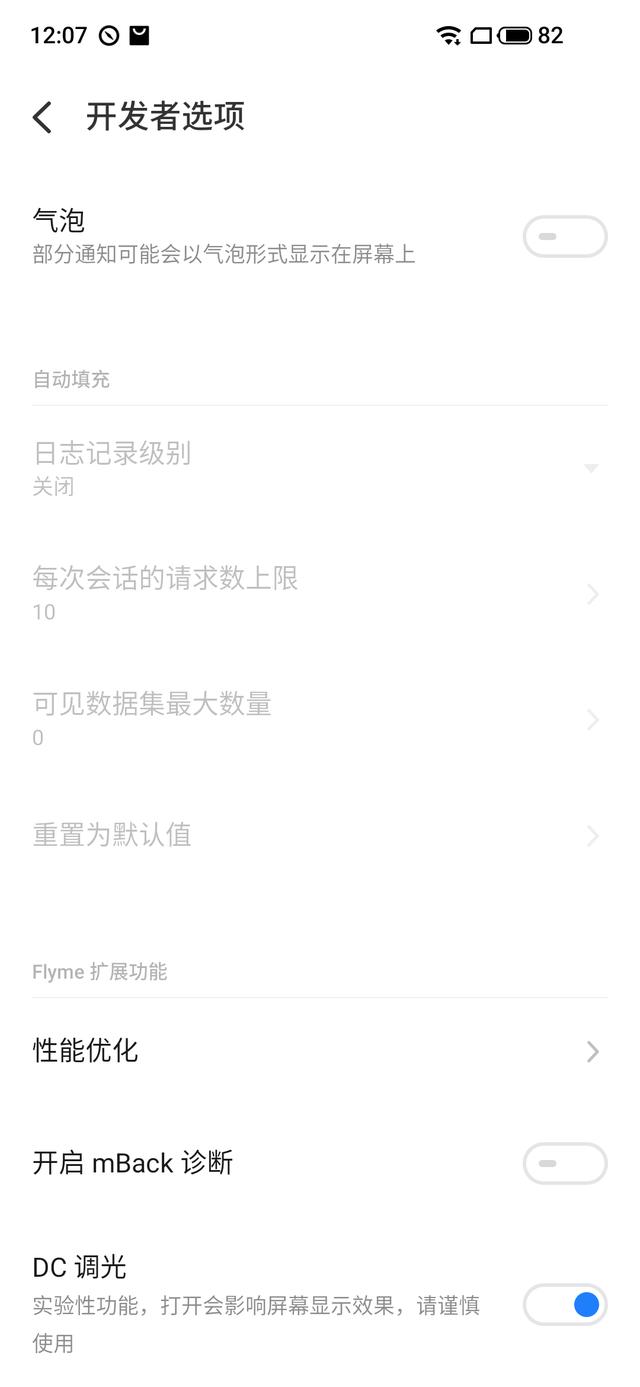The height and width of the screenshot is (1387, 640).
Task: Disable the DC 调光 switch
Action: pos(564,1304)
